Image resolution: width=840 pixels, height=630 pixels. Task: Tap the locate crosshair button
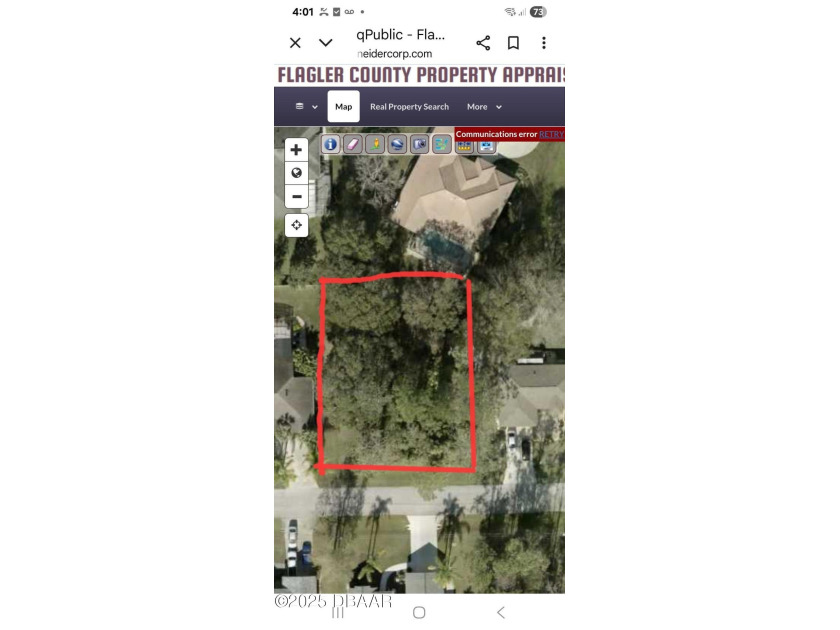tap(296, 225)
